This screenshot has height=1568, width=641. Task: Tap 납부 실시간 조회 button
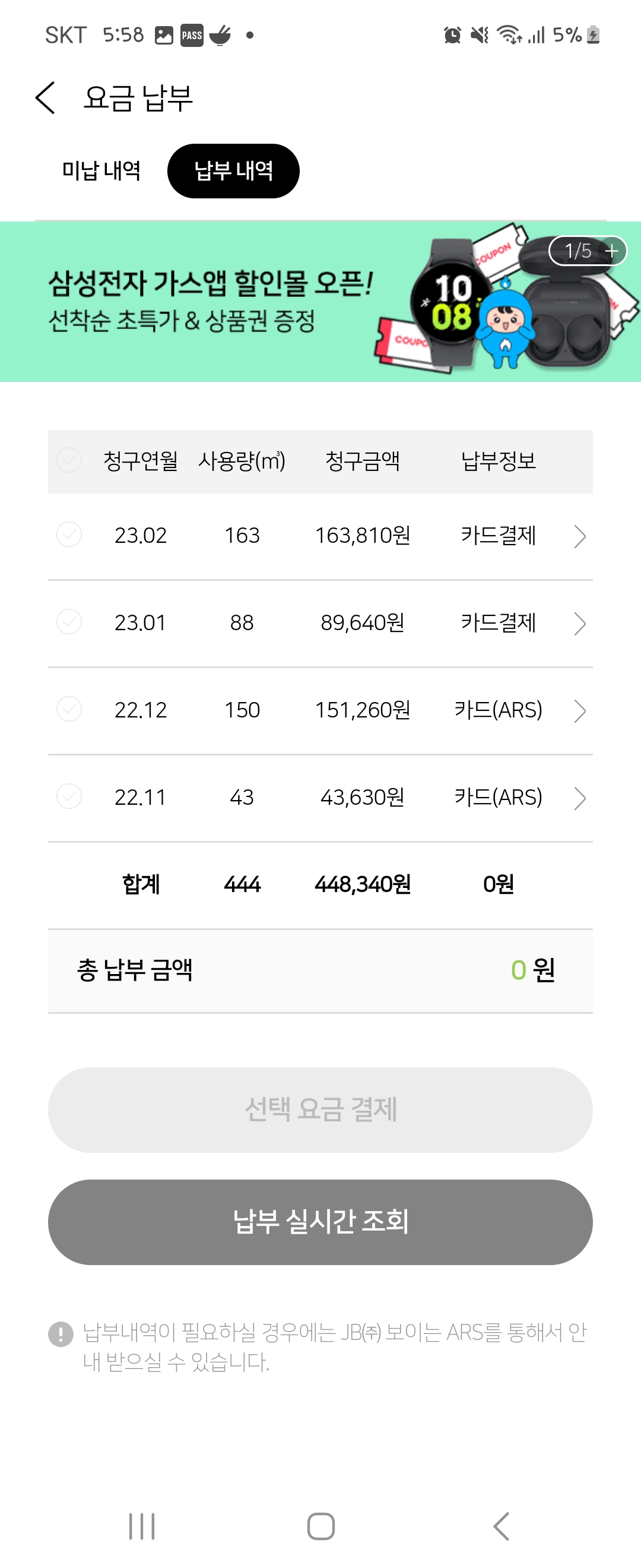pyautogui.click(x=320, y=1222)
